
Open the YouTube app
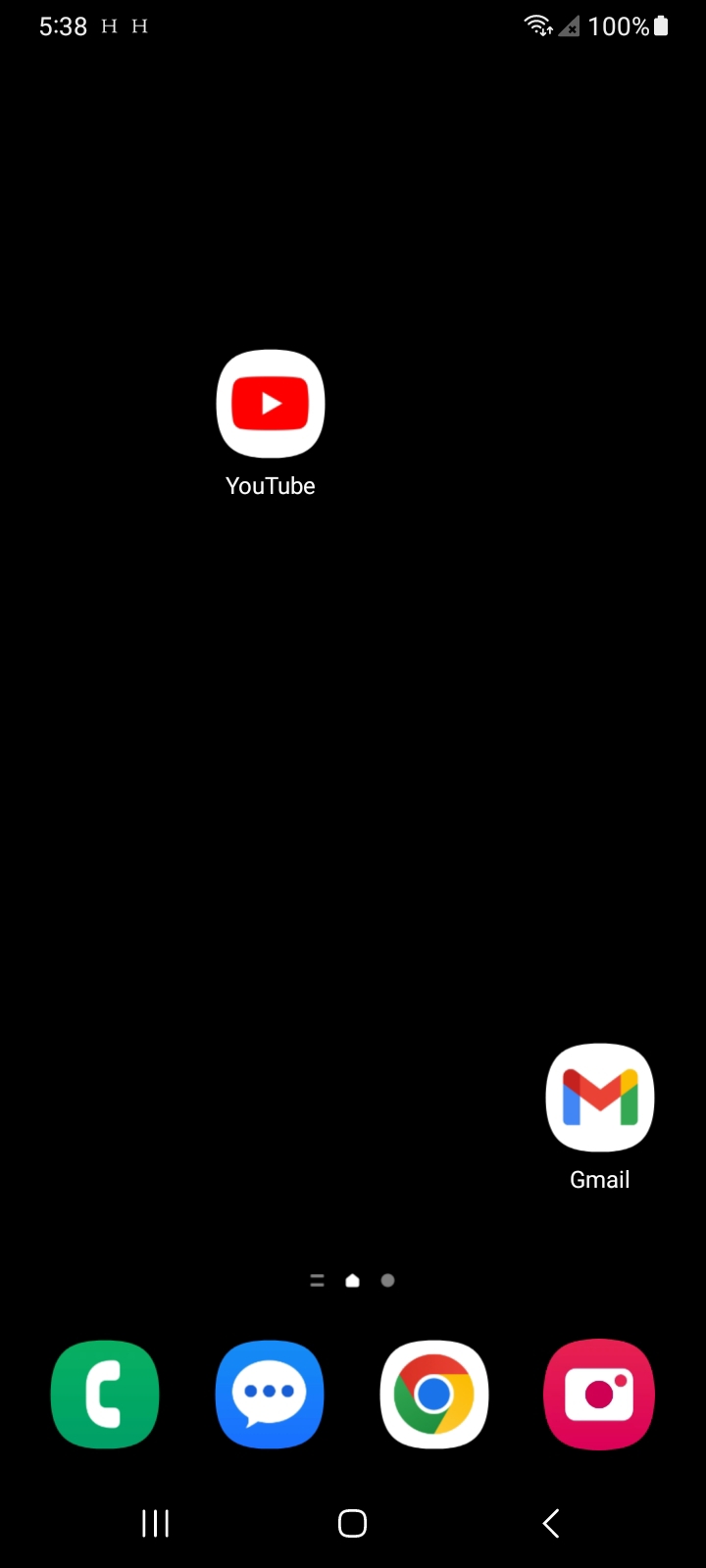(x=271, y=404)
